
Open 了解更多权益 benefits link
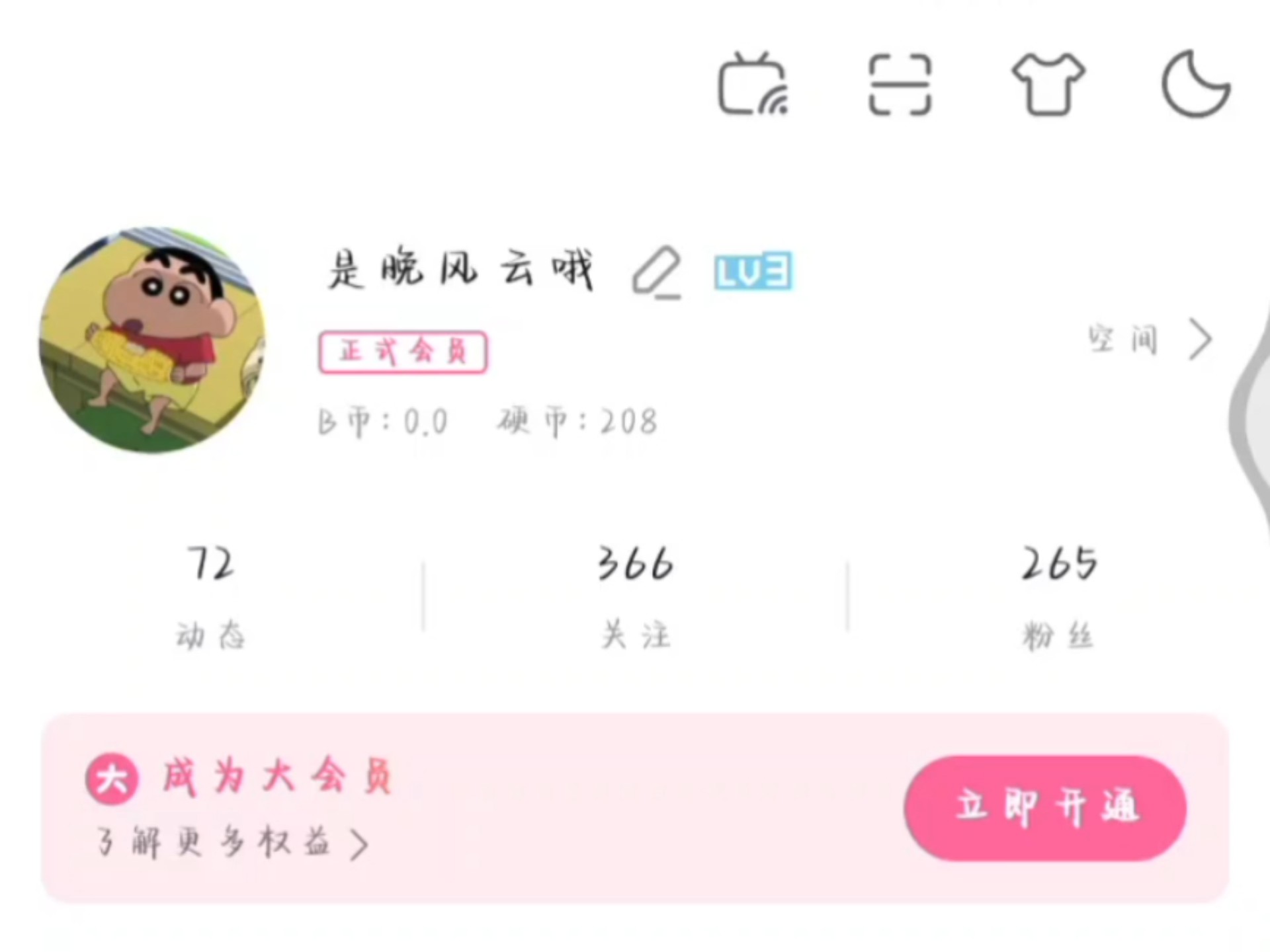(232, 842)
